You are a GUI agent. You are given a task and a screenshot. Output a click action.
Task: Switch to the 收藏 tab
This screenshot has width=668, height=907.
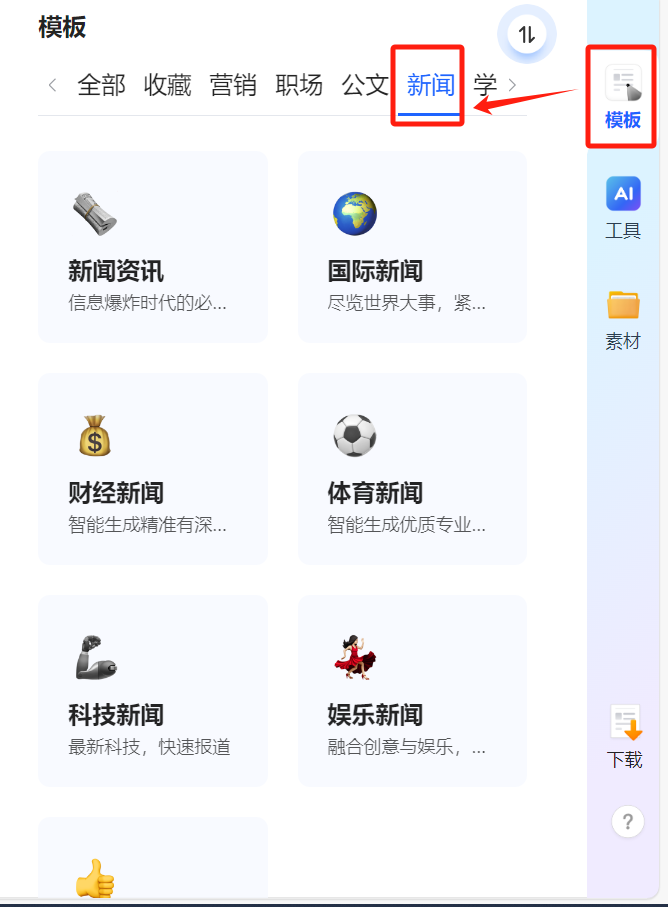tap(167, 86)
